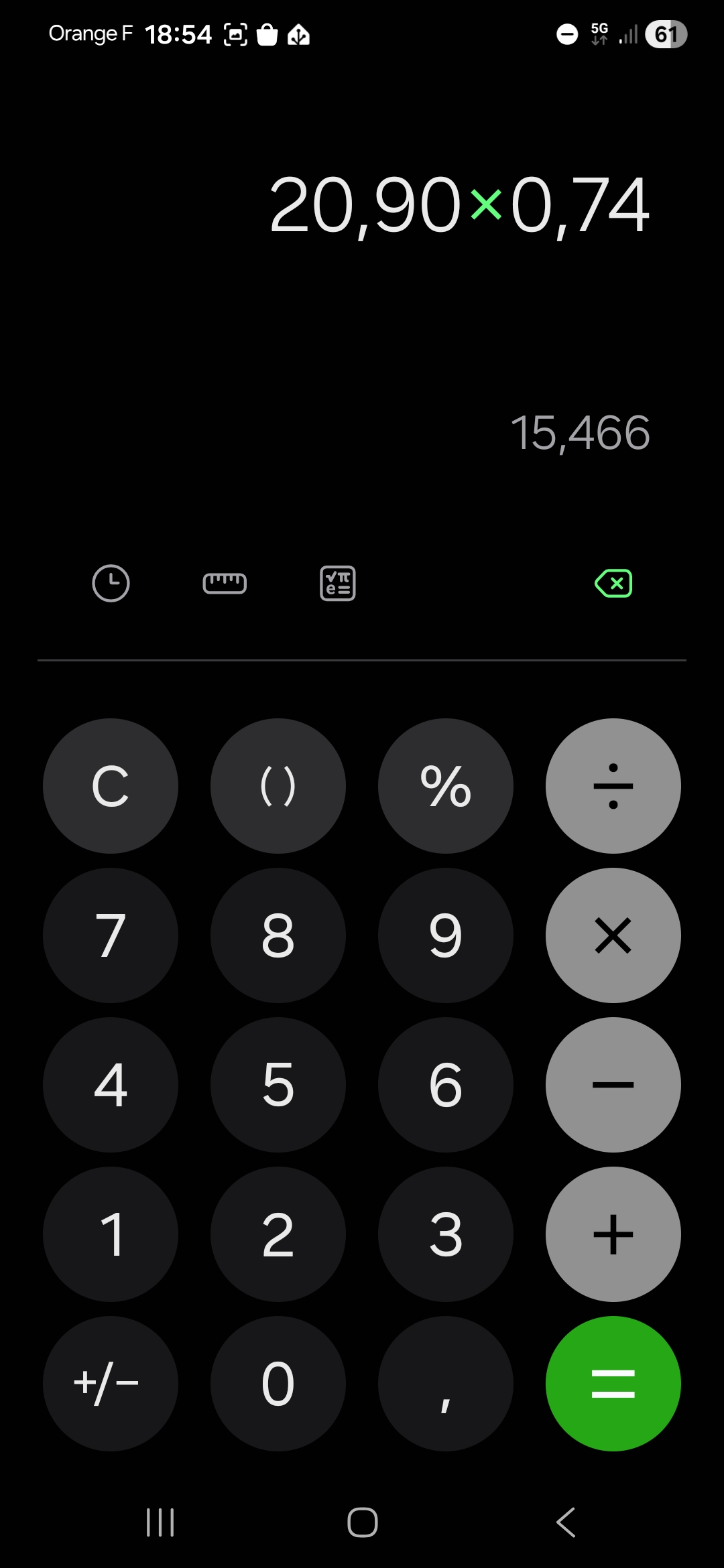Delete the last digit with backspace
The width and height of the screenshot is (724, 1568).
[613, 583]
